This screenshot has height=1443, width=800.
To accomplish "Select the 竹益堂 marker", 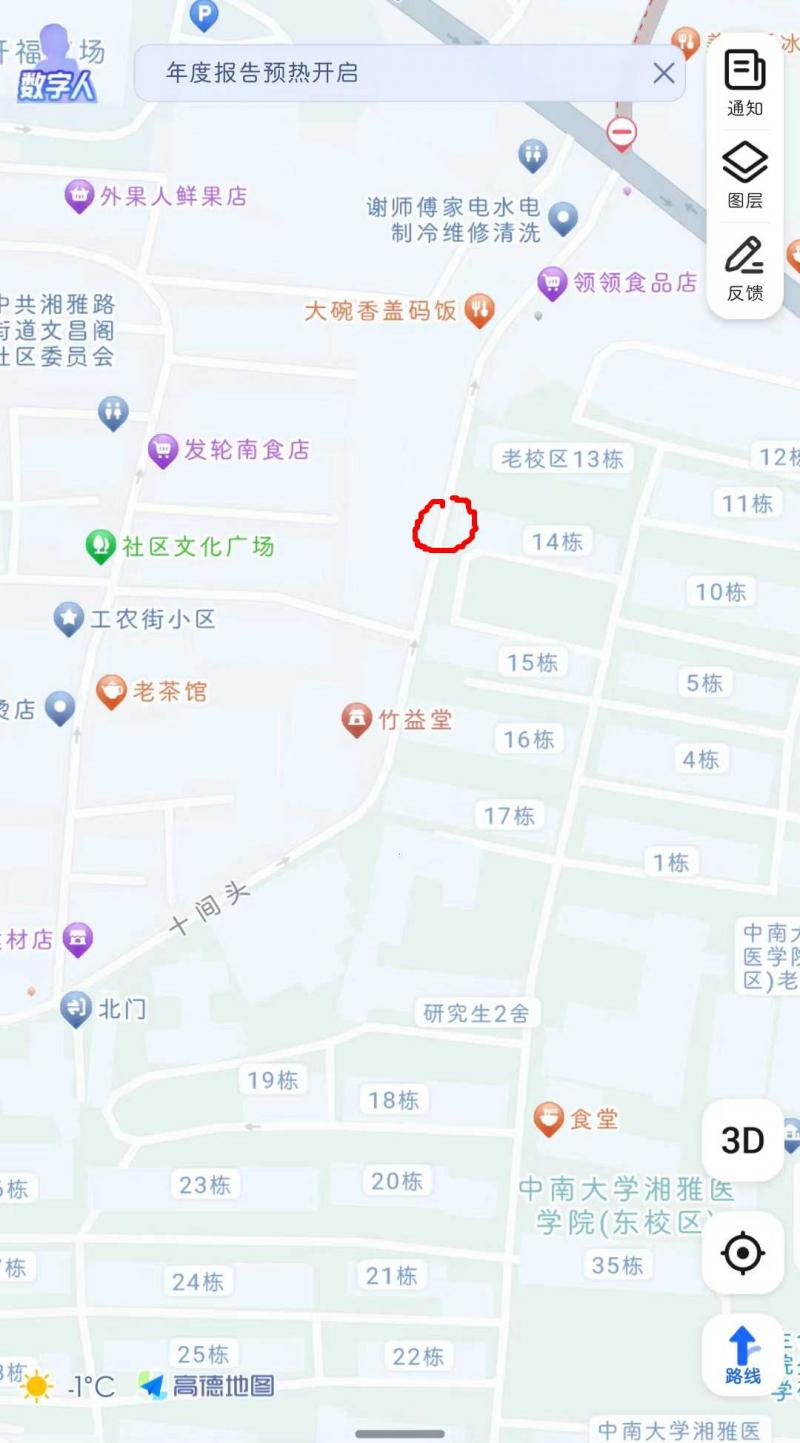I will (356, 718).
